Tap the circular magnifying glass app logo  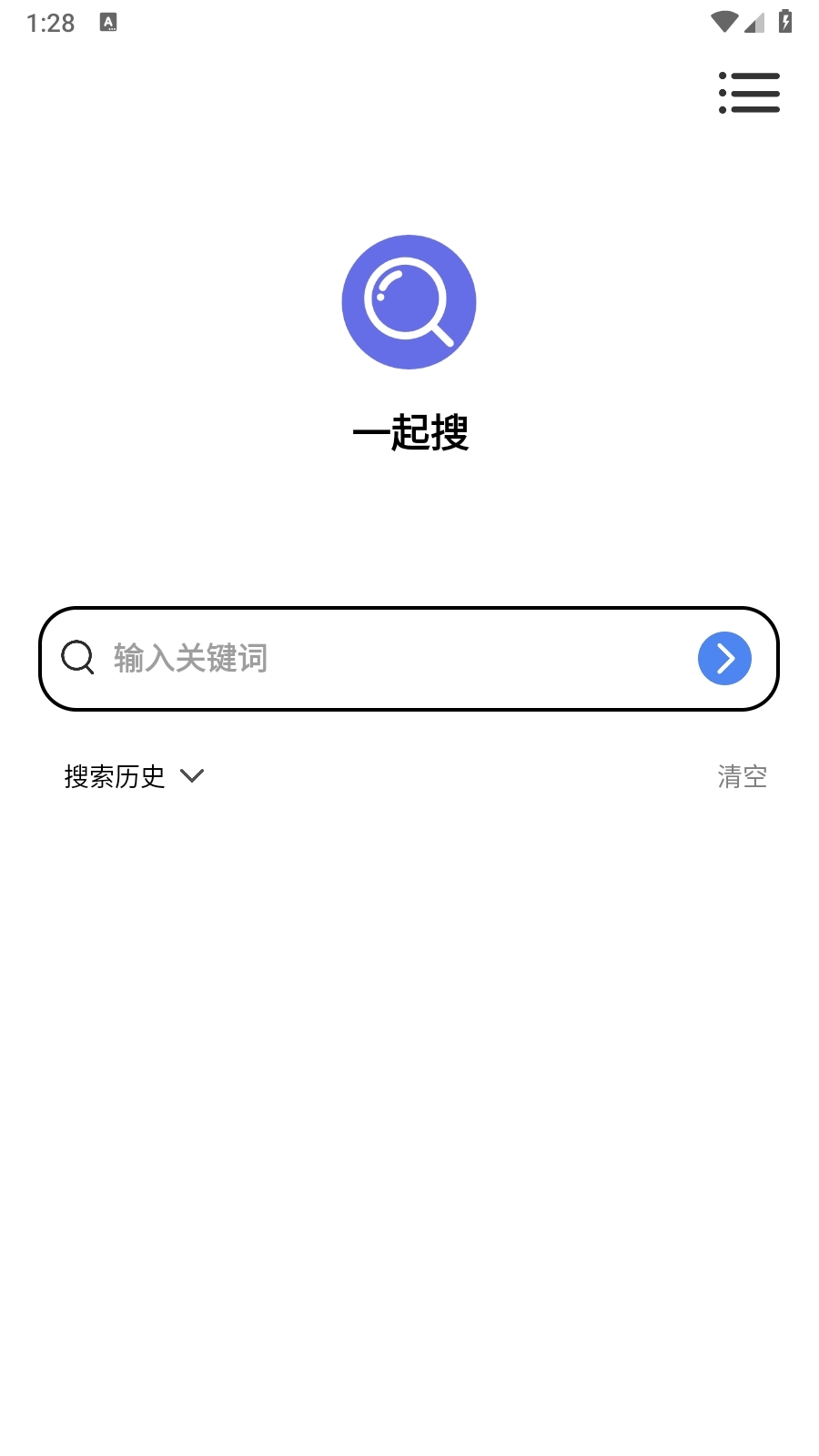click(x=409, y=301)
